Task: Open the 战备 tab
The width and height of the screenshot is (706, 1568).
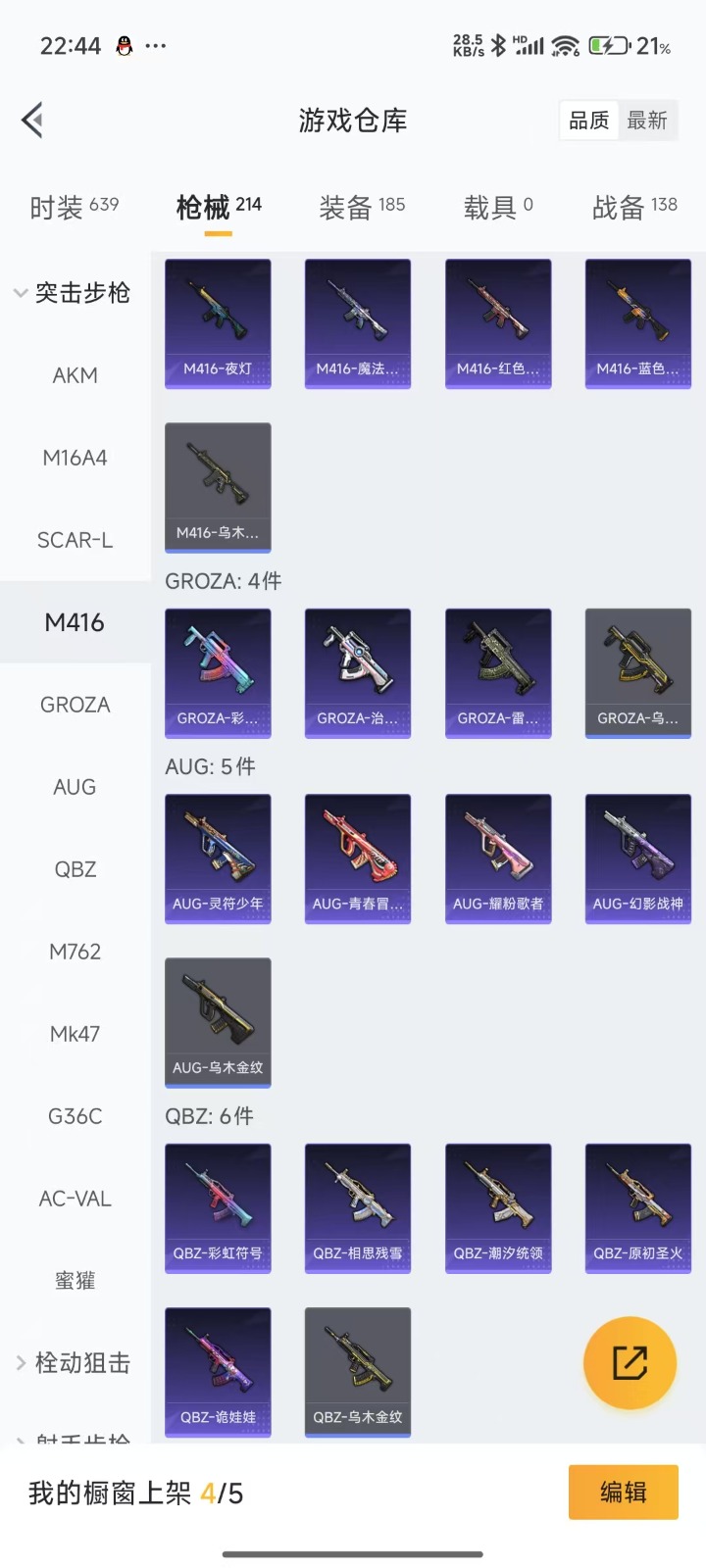Action: [x=634, y=207]
